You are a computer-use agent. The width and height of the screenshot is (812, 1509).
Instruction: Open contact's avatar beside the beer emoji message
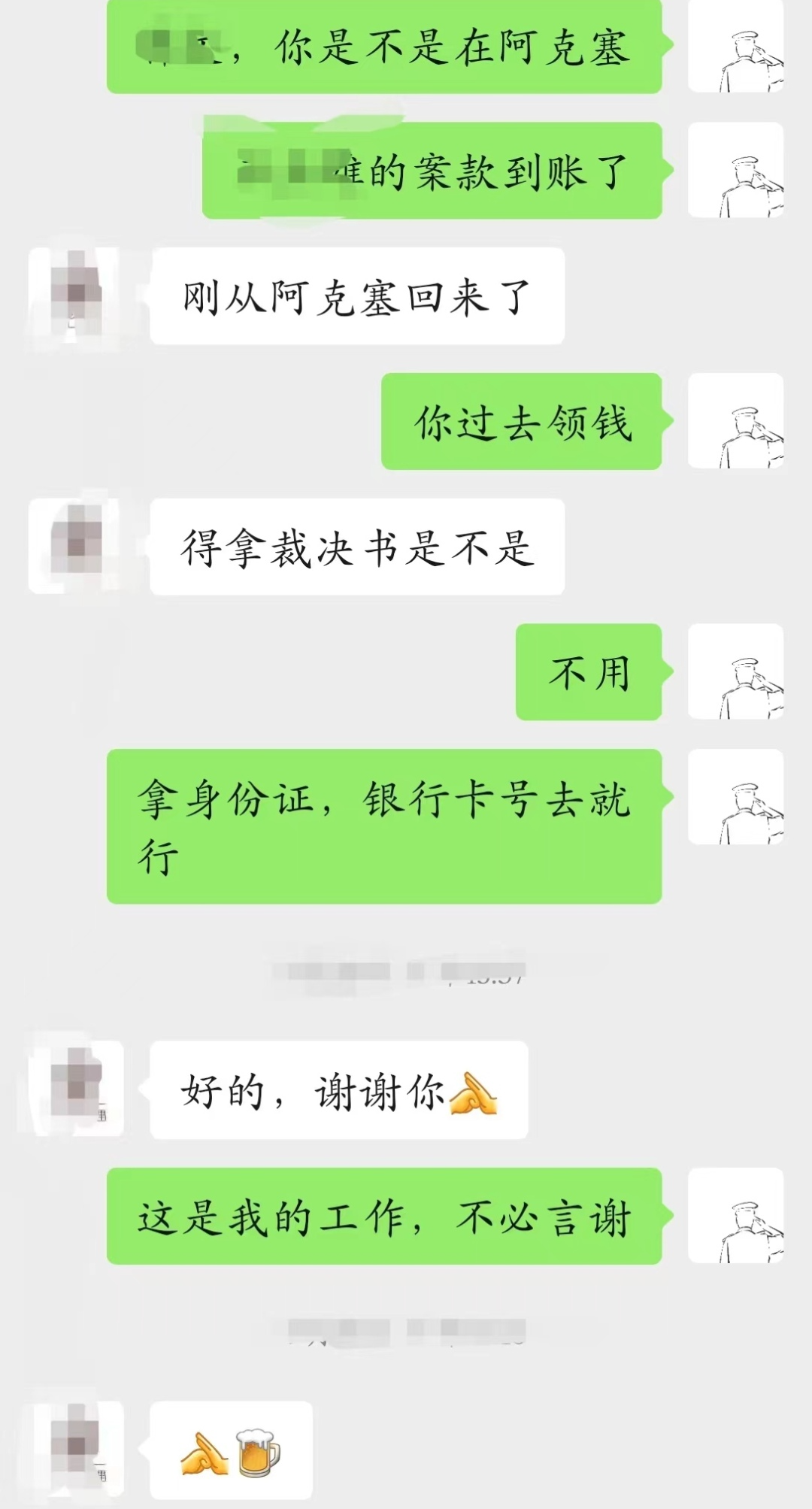pos(75,1448)
